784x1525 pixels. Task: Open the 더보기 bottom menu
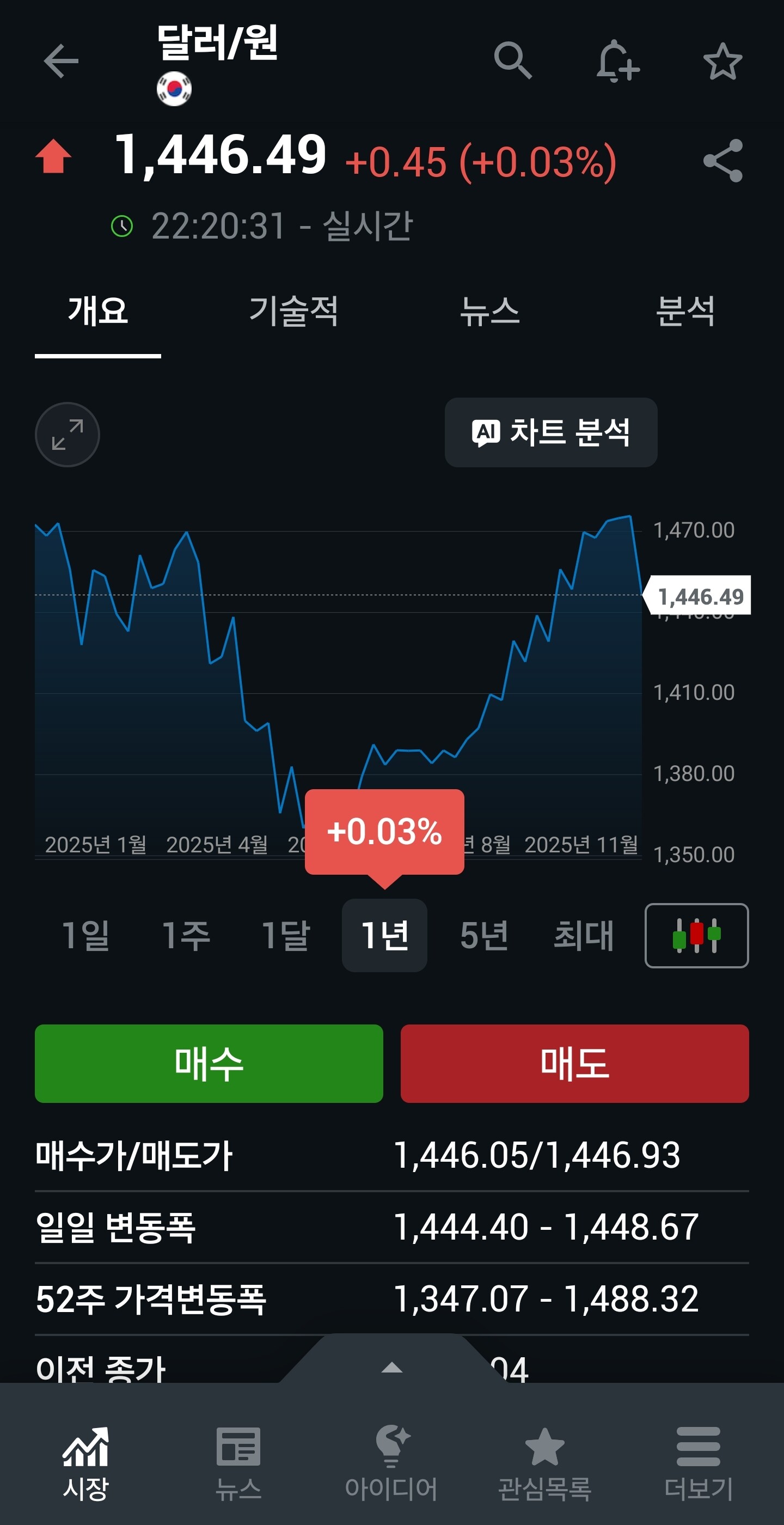pyautogui.click(x=698, y=1462)
